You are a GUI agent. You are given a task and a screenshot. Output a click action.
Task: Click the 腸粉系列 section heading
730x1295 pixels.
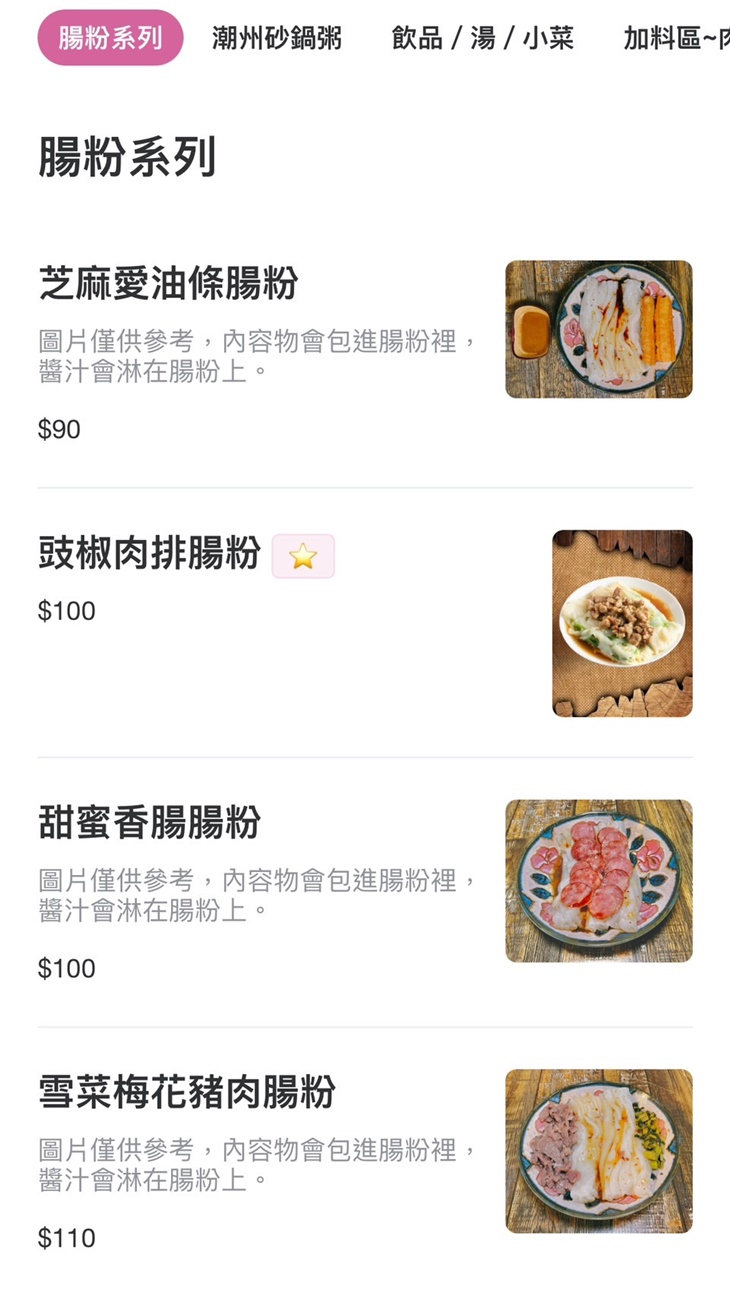point(128,156)
